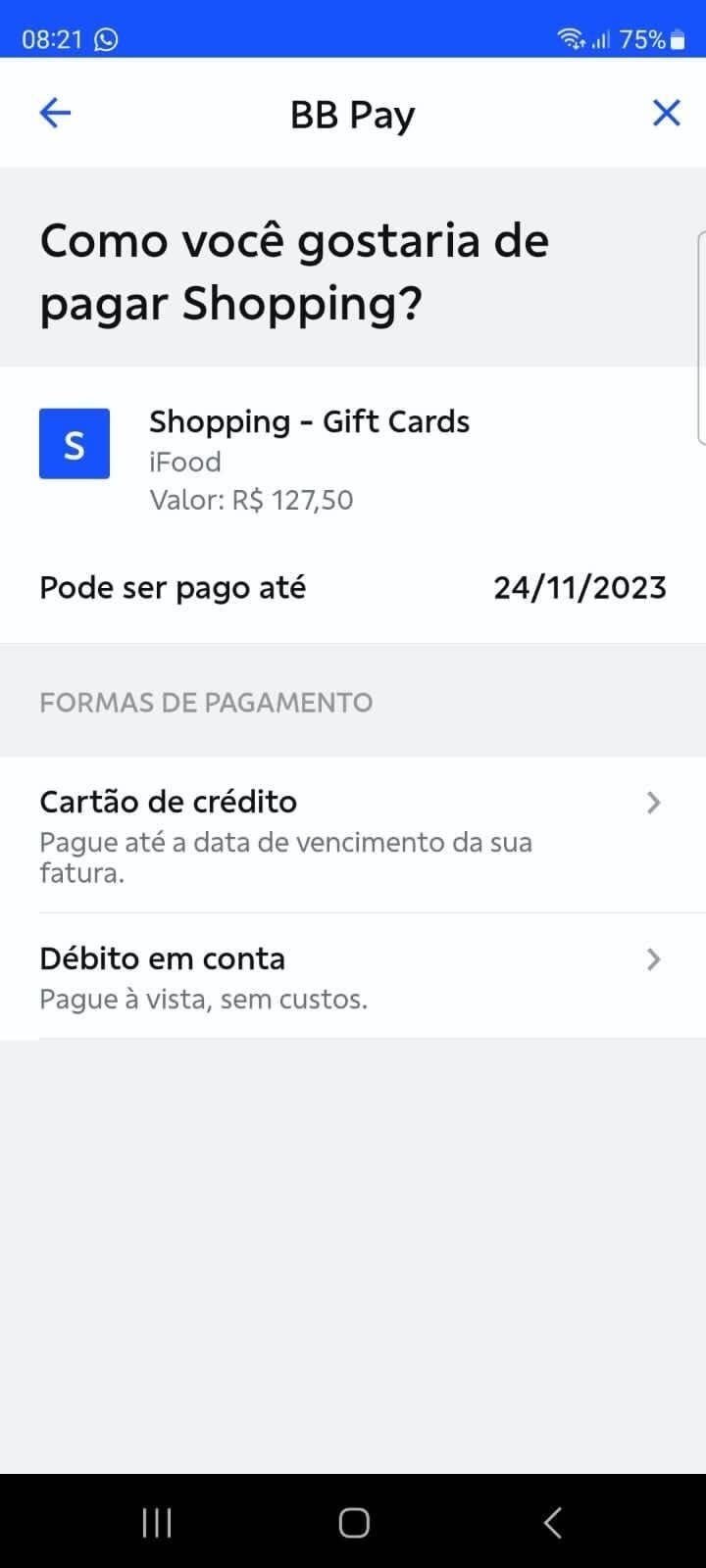This screenshot has width=706, height=1568.
Task: Open recent apps from the navigation bar
Action: tap(157, 1522)
